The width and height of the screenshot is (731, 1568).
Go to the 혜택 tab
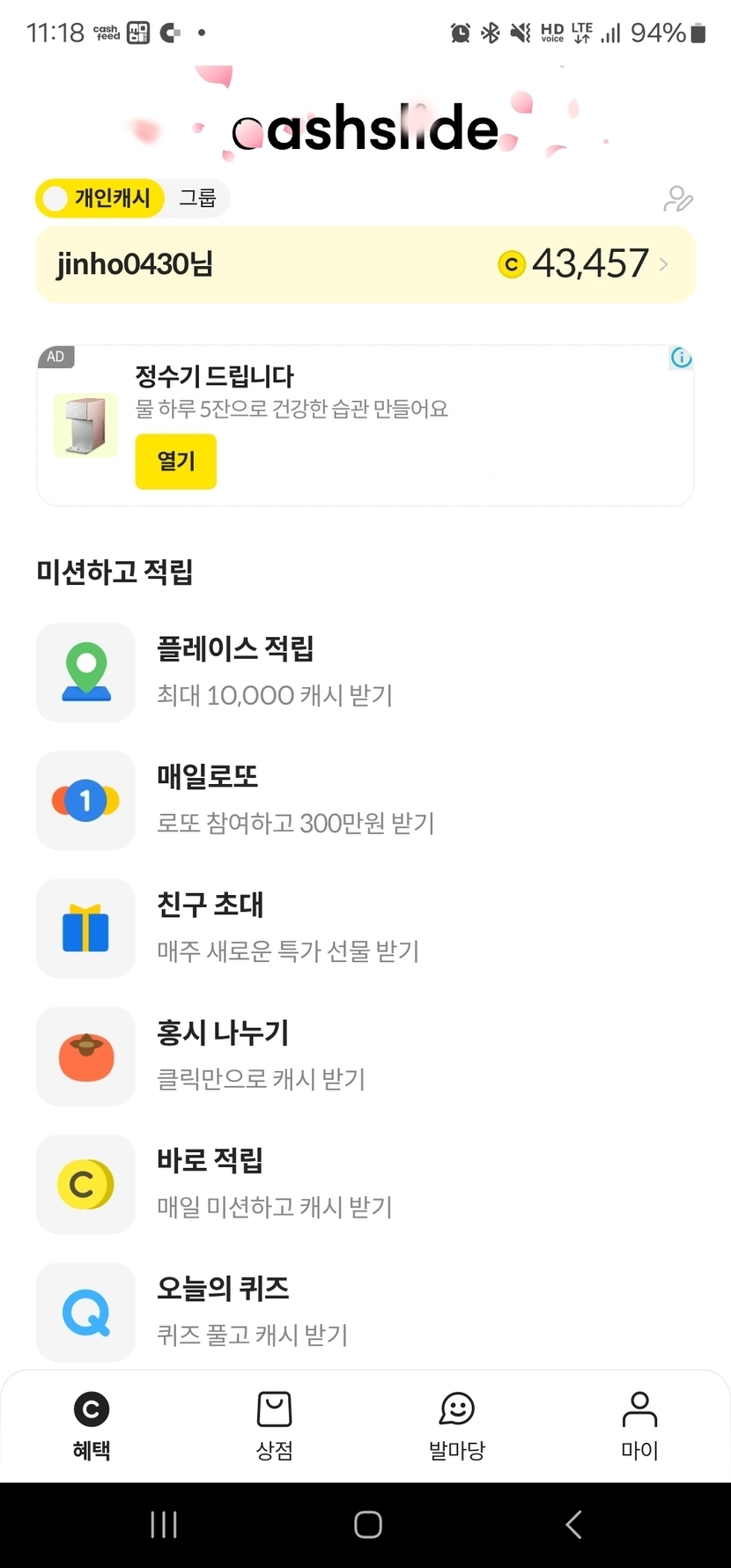pyautogui.click(x=92, y=1425)
